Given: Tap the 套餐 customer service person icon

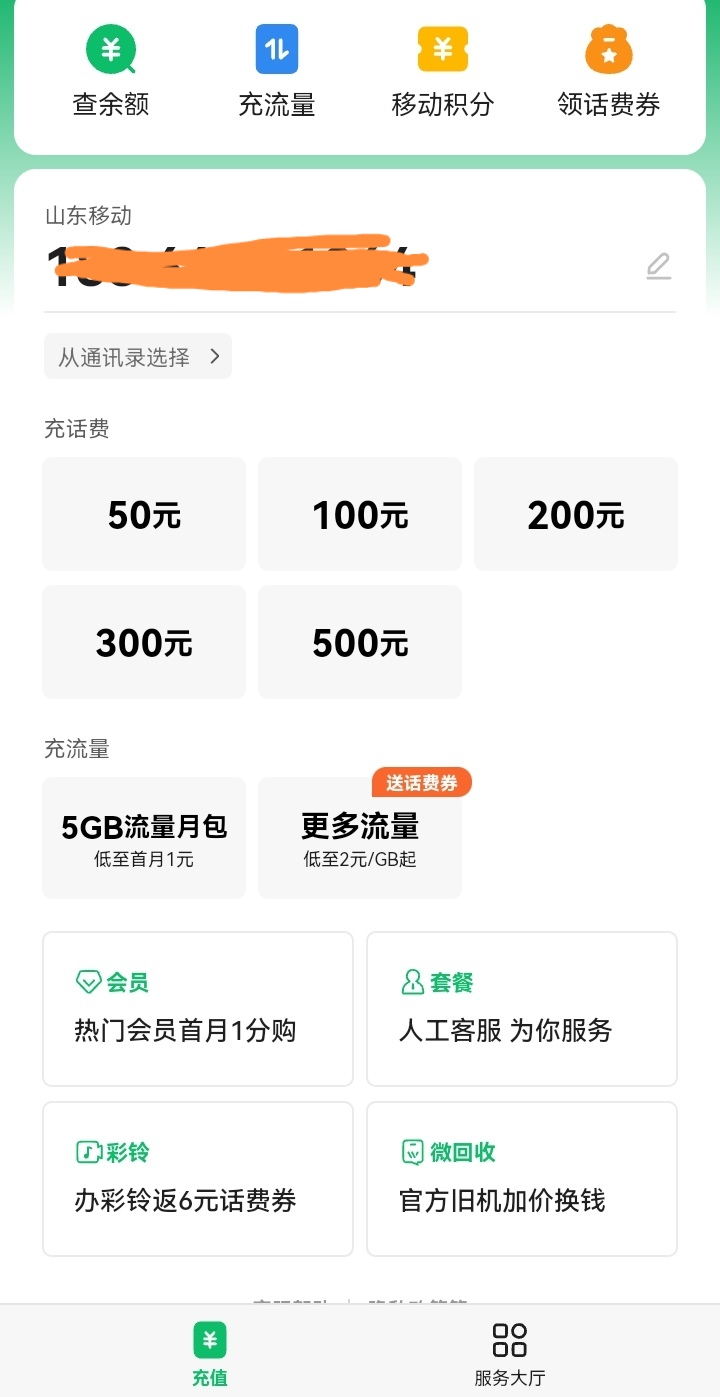Looking at the screenshot, I should click(x=413, y=983).
